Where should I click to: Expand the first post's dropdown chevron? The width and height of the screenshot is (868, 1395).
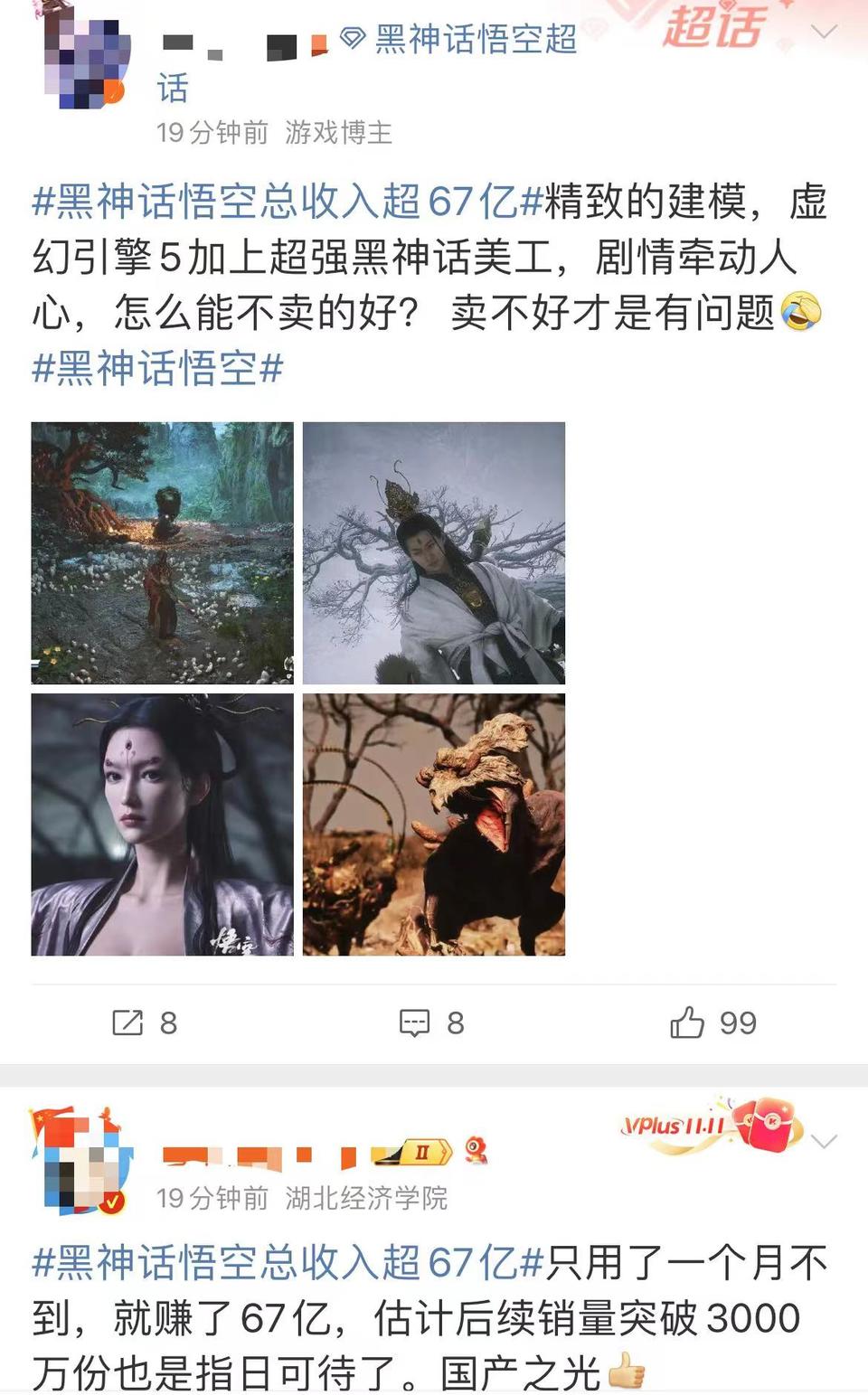pyautogui.click(x=824, y=33)
